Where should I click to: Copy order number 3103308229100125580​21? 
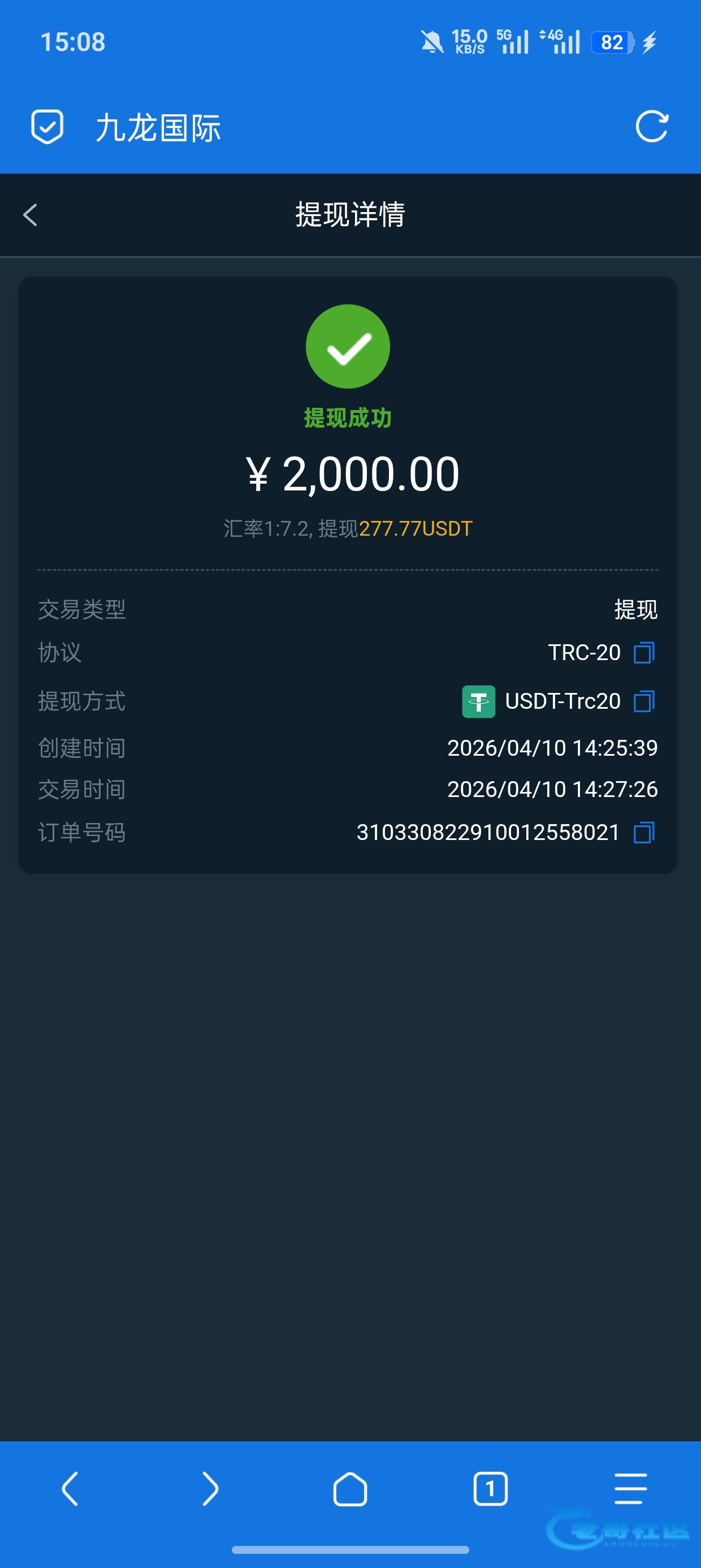(x=644, y=832)
